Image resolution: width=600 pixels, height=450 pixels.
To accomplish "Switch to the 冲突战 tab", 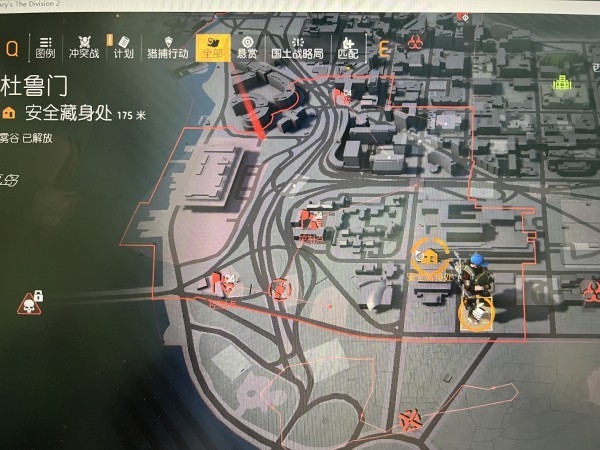I will point(81,48).
